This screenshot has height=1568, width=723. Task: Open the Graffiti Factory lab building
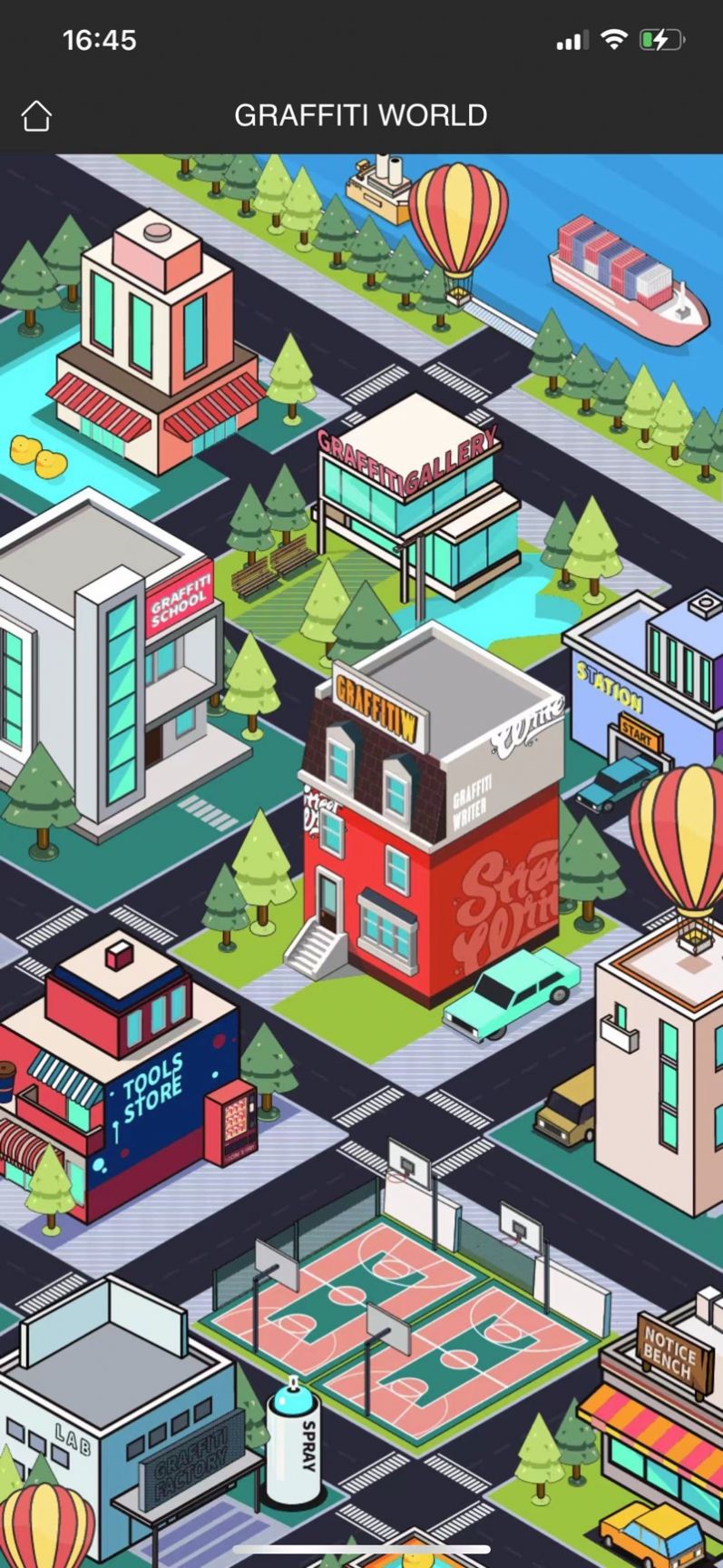click(118, 1416)
